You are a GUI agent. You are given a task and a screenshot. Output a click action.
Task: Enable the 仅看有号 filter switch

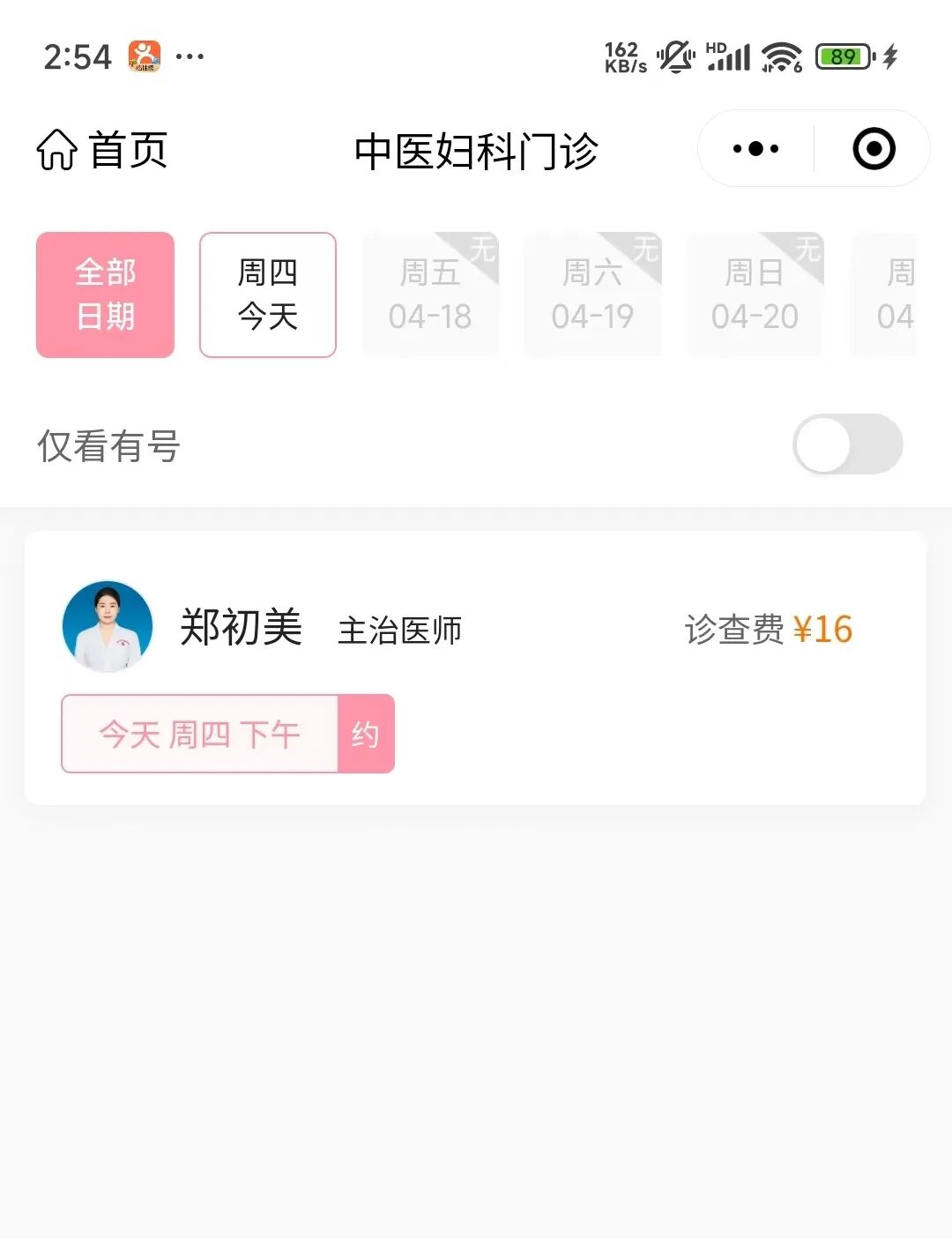(848, 445)
